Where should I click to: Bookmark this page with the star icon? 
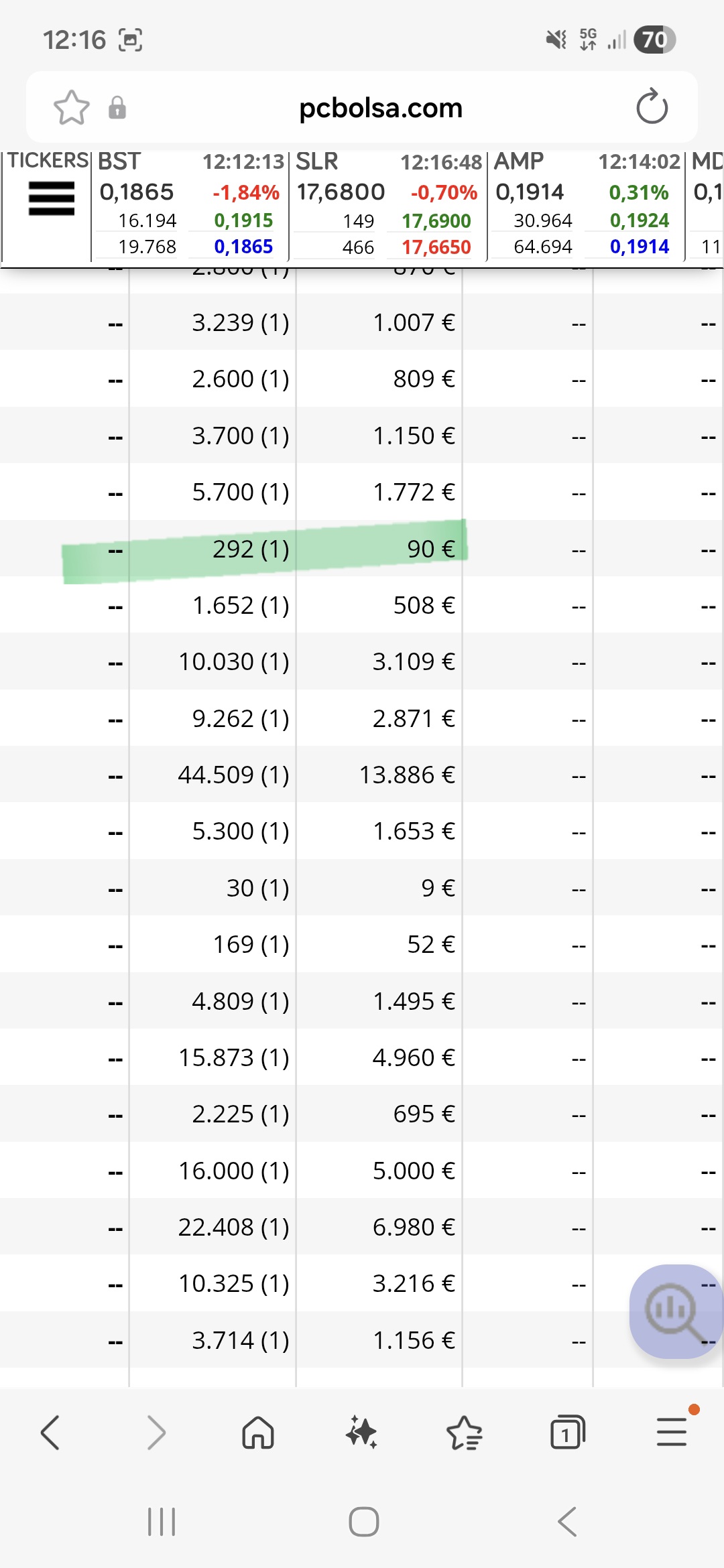point(71,107)
